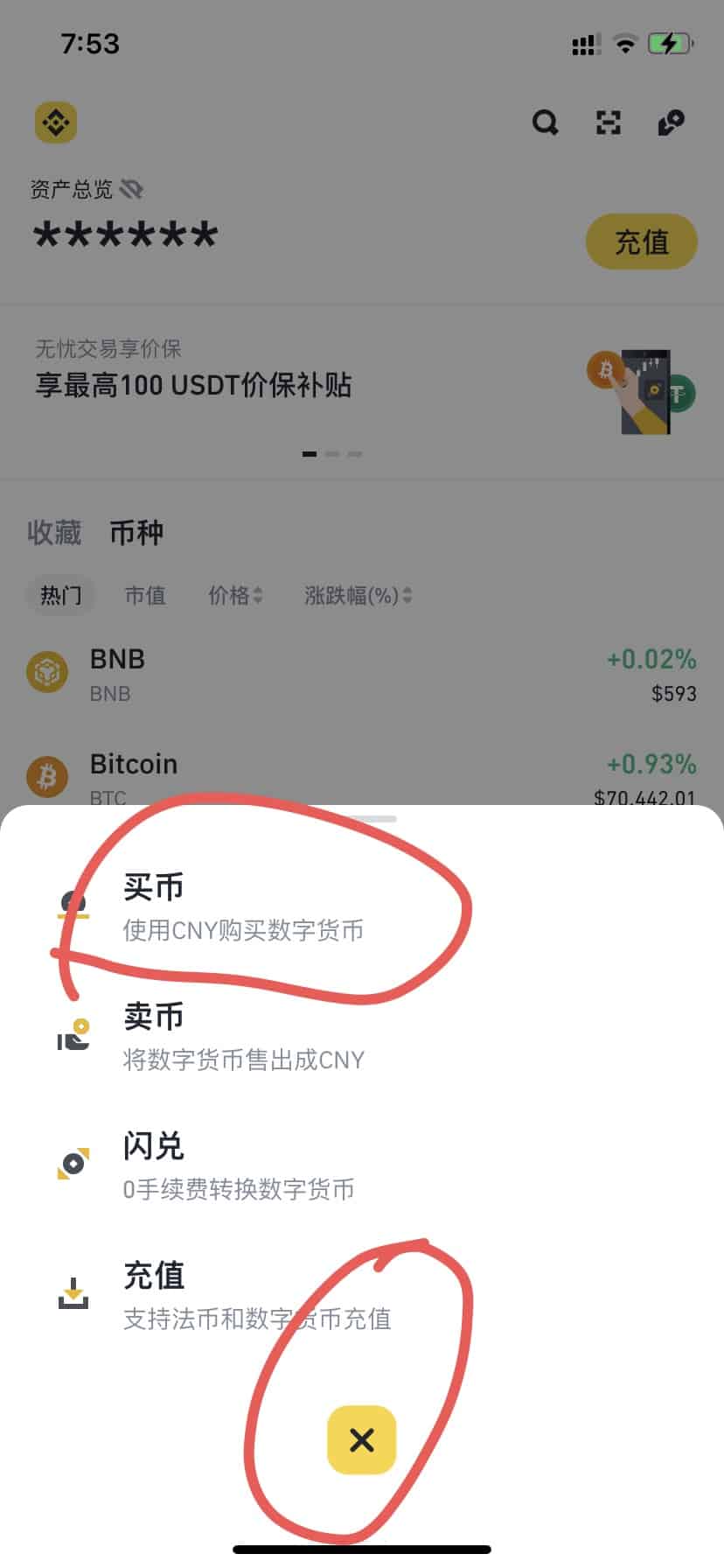The image size is (724, 1568).
Task: Switch to the 市值 filter tab
Action: click(x=145, y=596)
